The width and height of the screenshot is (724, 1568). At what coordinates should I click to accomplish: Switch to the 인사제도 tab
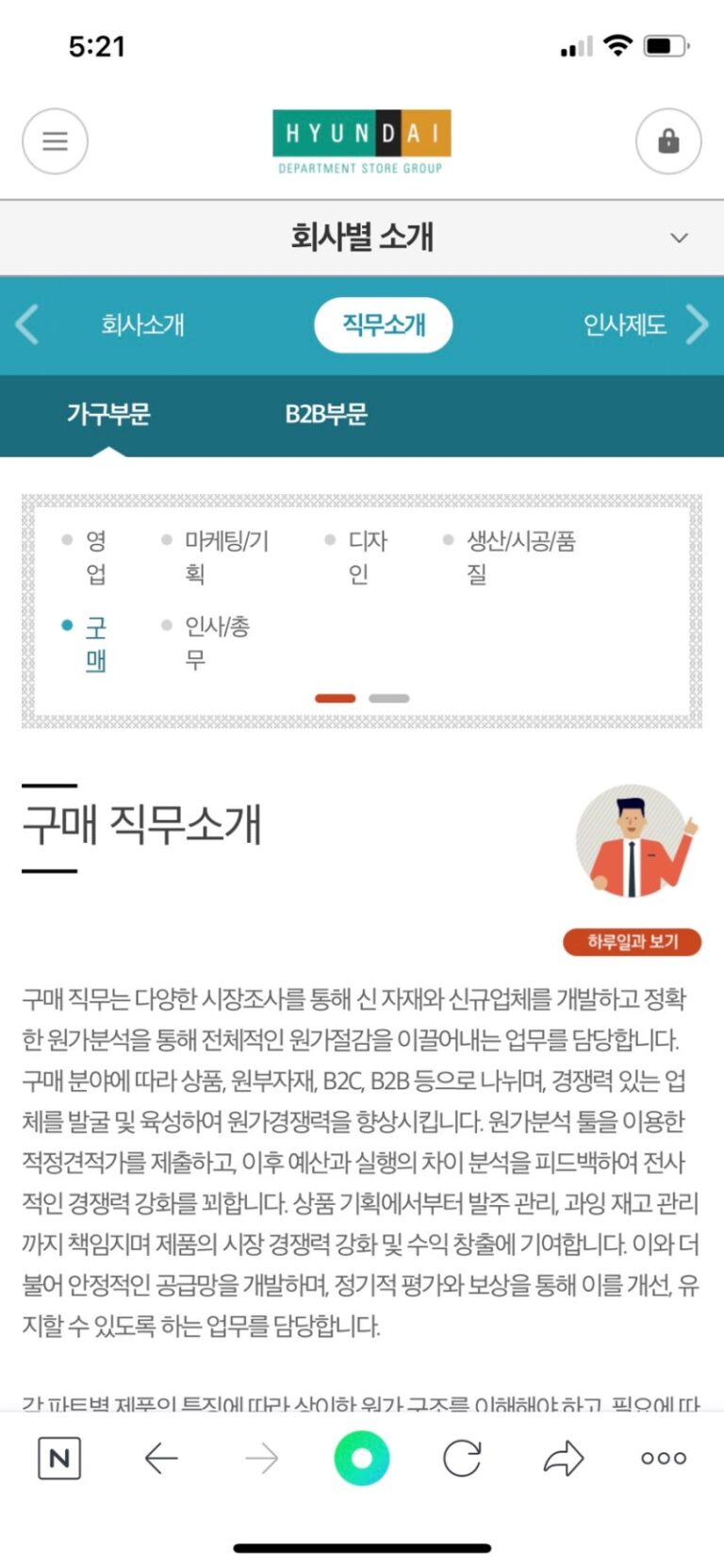pos(624,325)
